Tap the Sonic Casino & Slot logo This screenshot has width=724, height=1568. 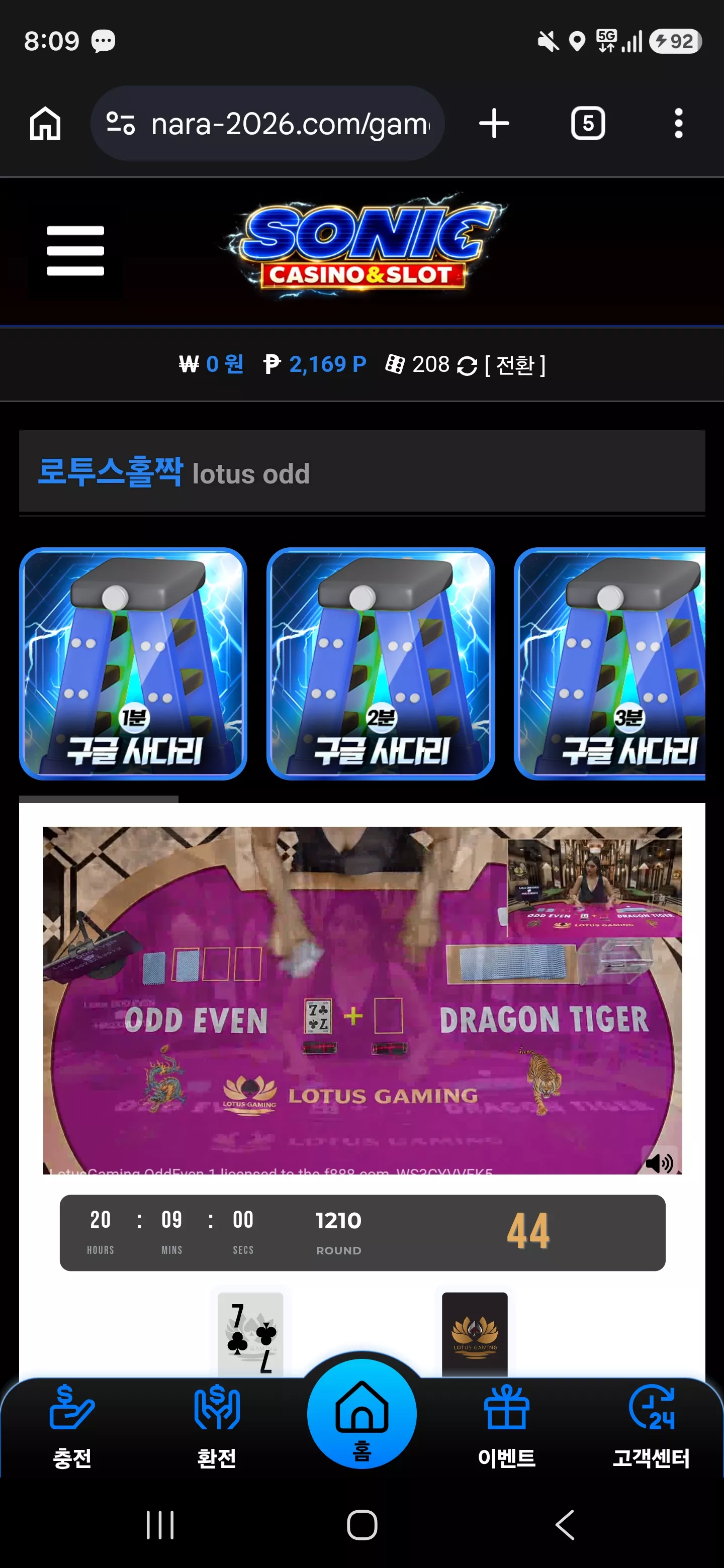363,246
